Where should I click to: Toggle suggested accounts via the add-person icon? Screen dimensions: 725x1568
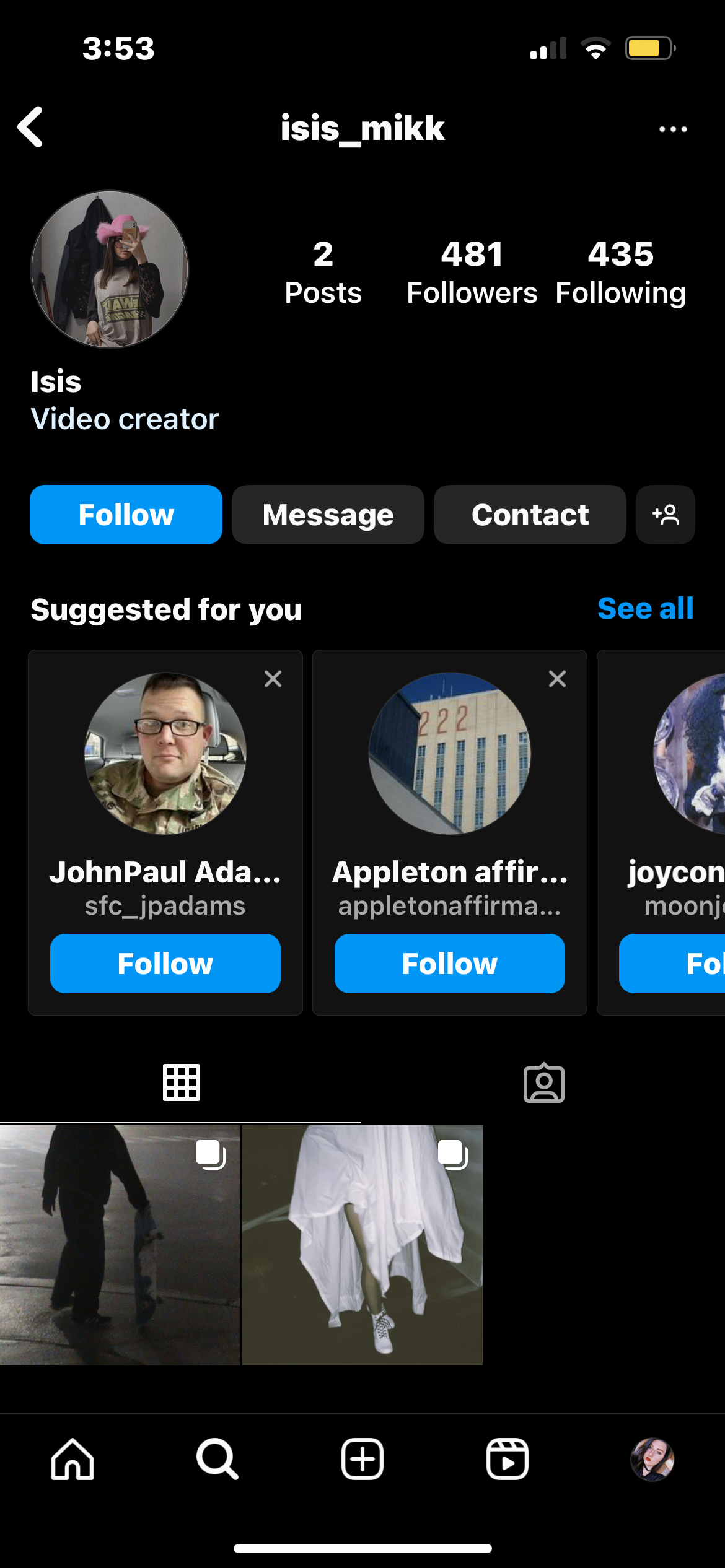click(665, 515)
